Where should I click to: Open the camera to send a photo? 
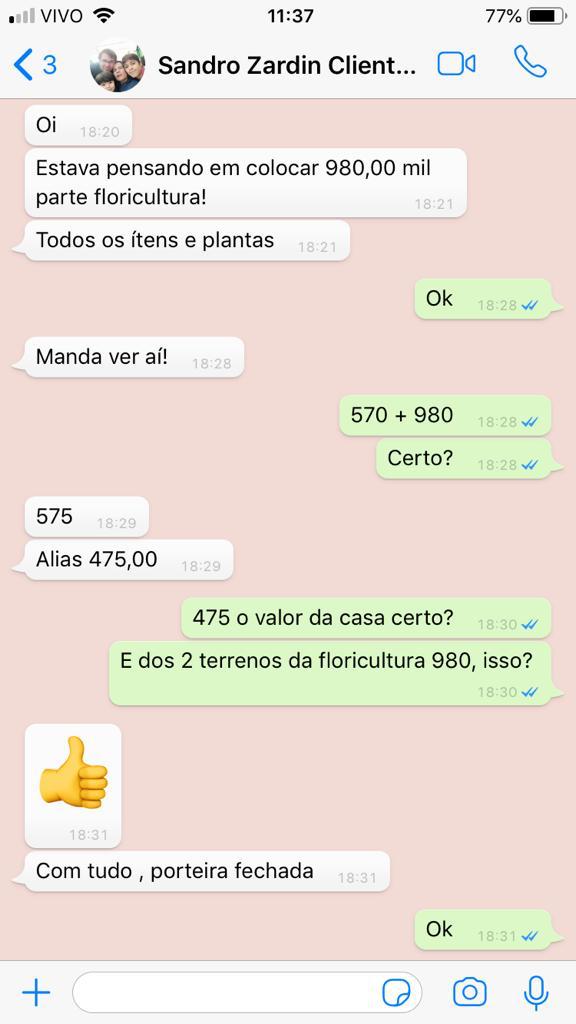(x=469, y=993)
